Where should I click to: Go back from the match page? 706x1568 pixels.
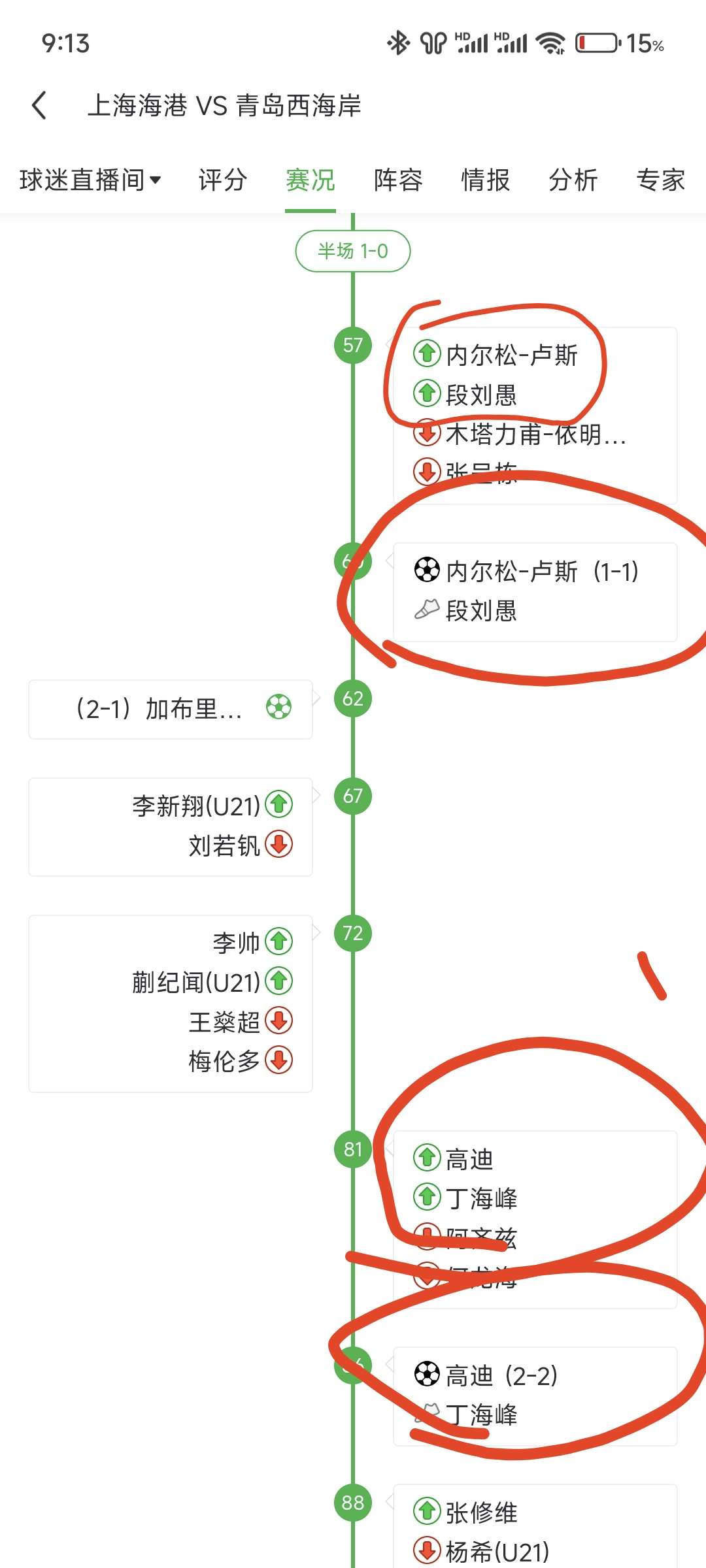point(39,105)
